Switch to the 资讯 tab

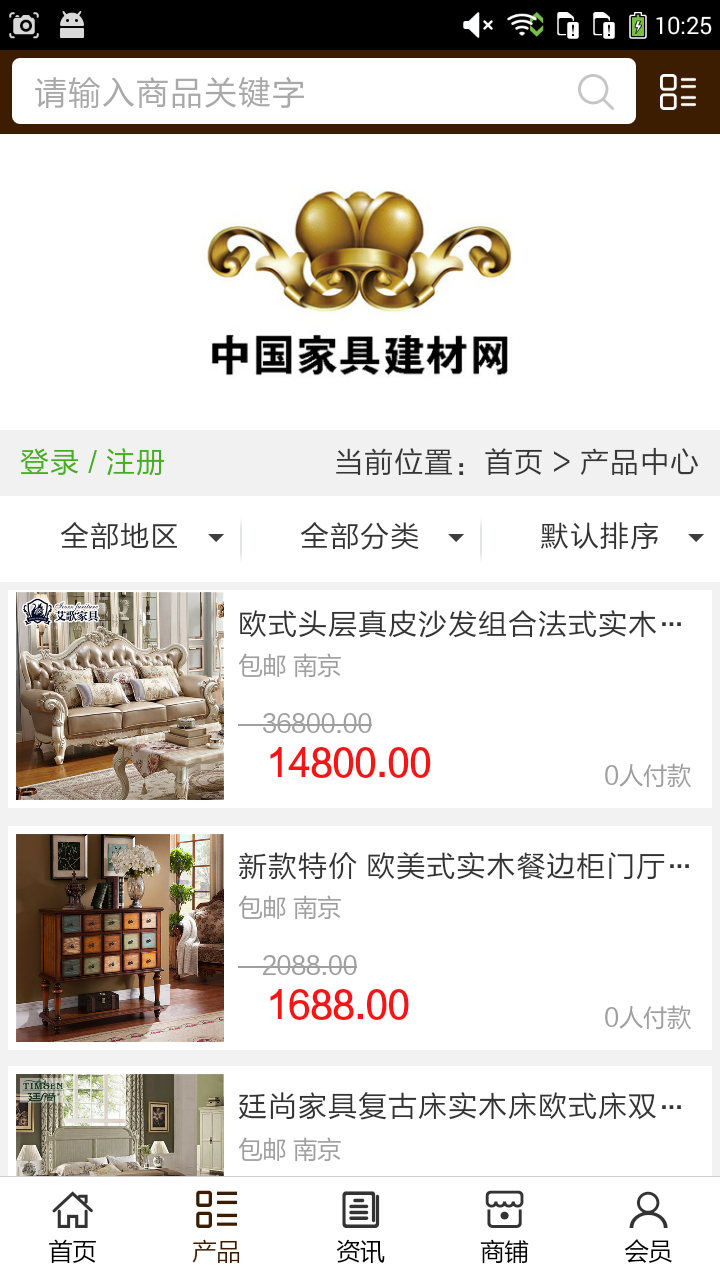(360, 1228)
